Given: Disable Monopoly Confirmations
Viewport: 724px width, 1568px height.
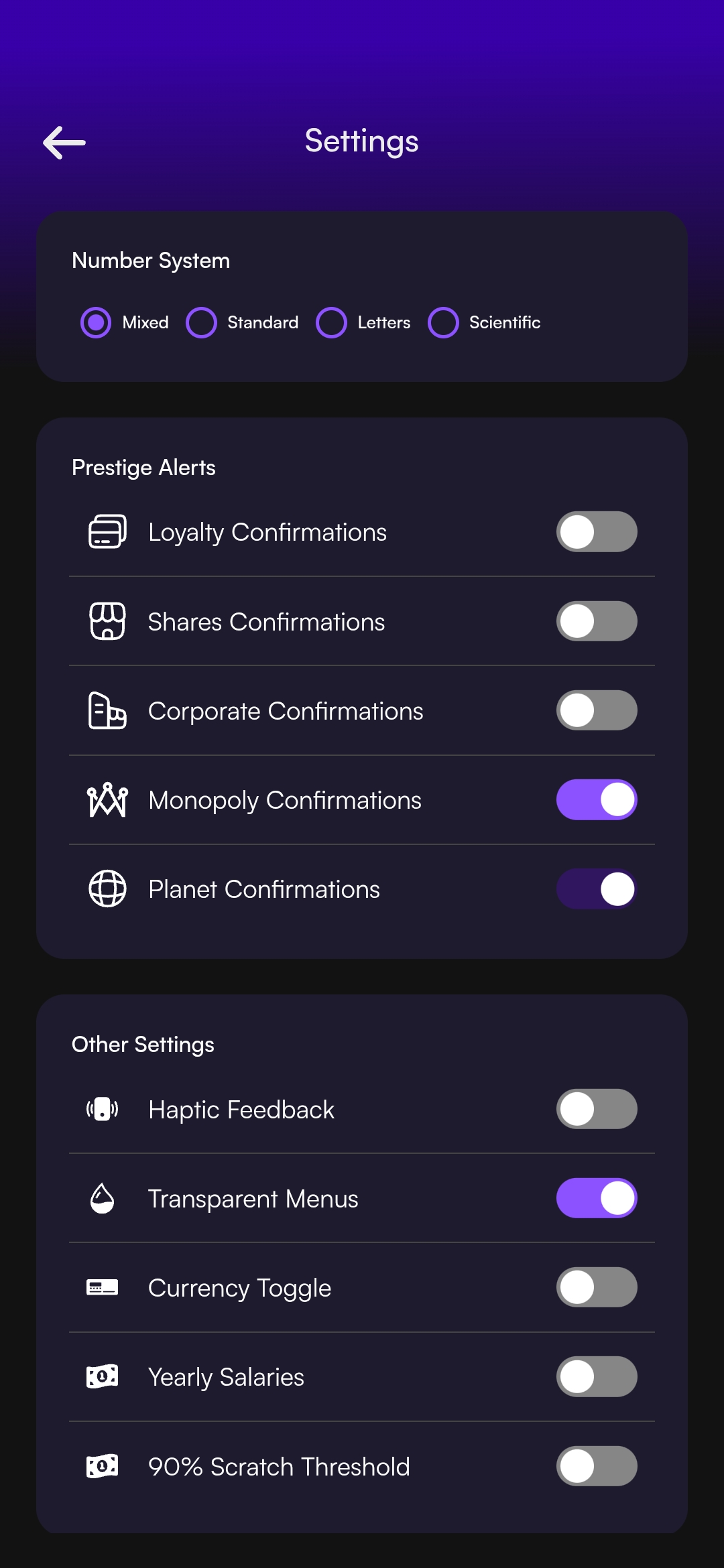Looking at the screenshot, I should [597, 799].
